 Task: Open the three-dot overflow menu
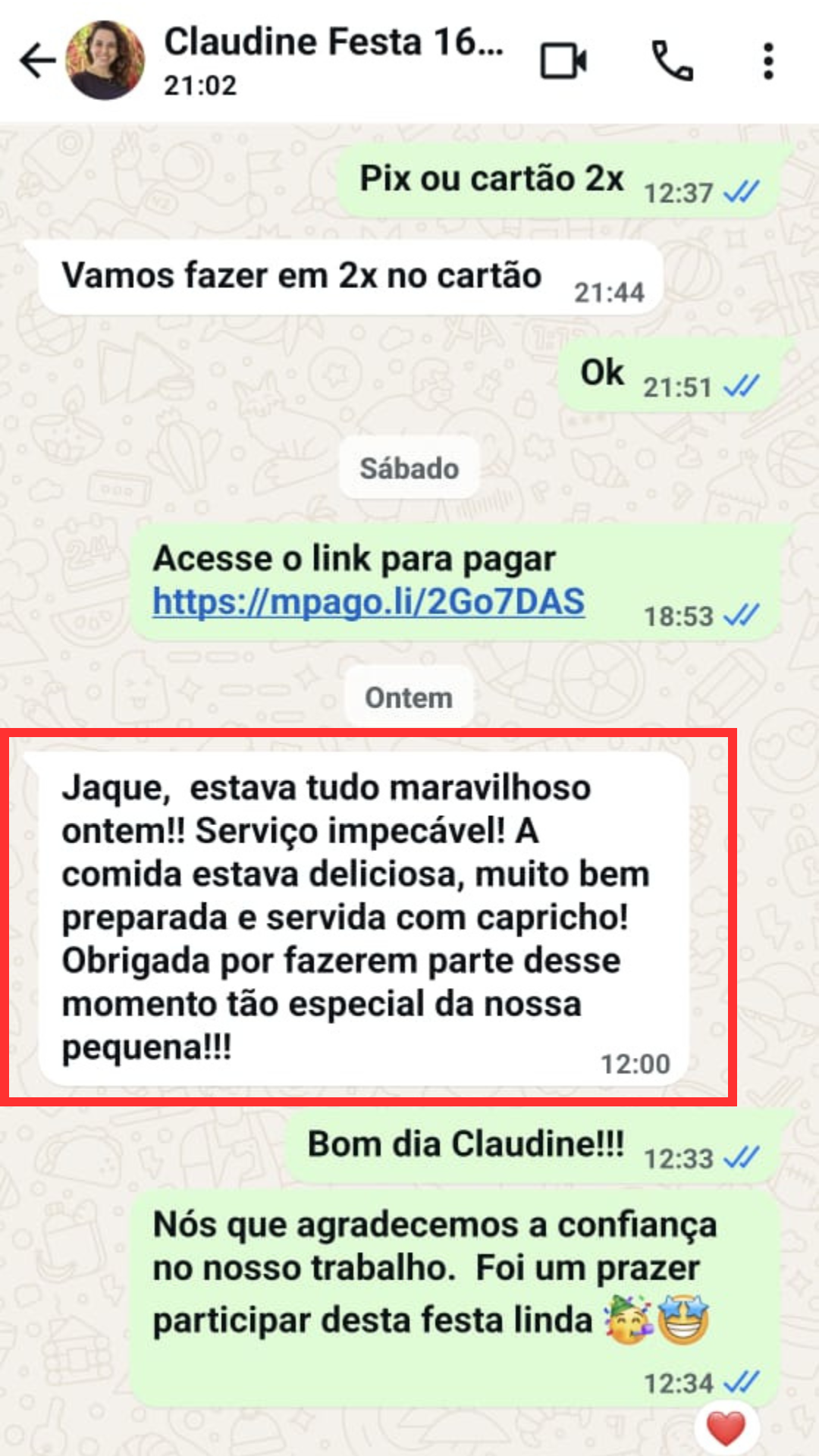click(x=768, y=61)
